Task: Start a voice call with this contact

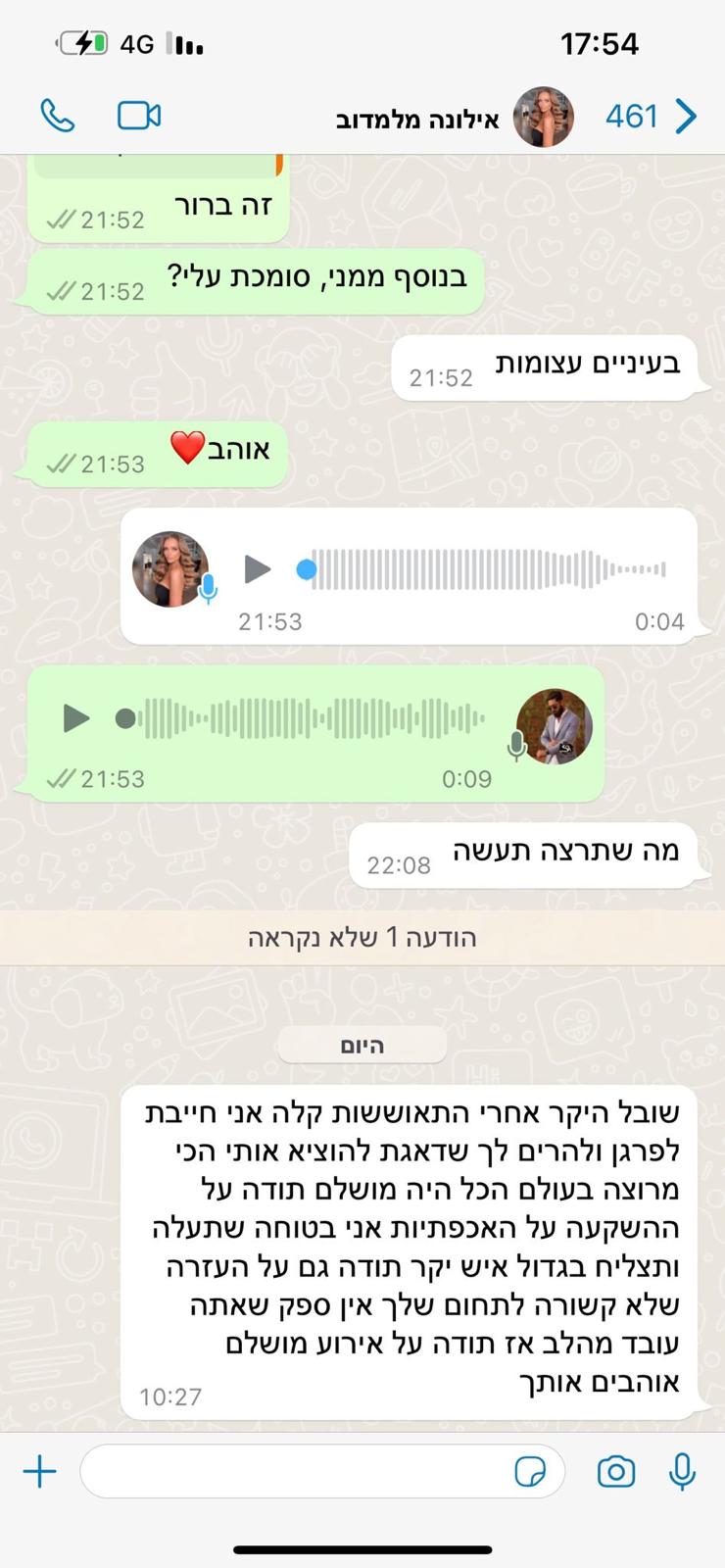Action: (x=57, y=117)
